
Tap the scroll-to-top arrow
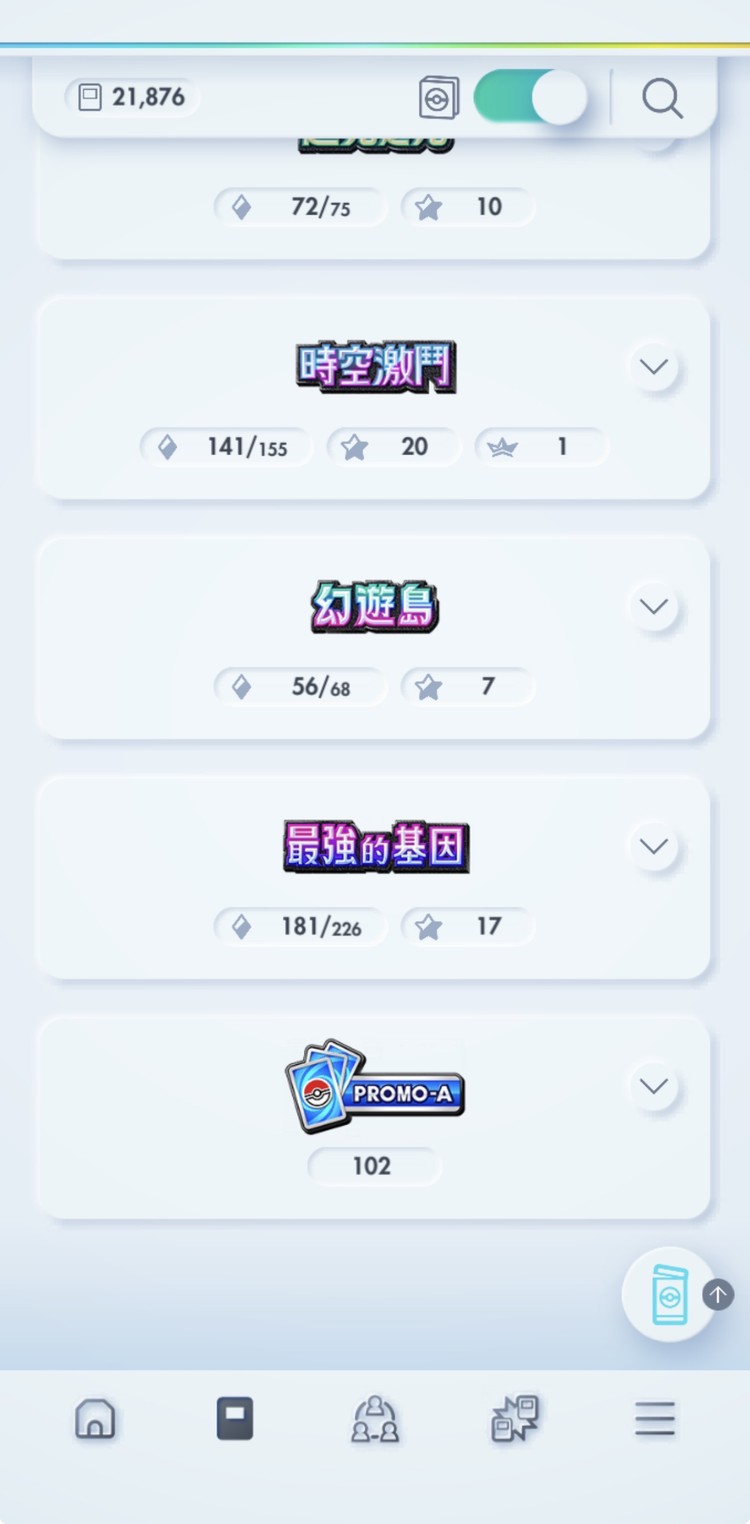click(x=717, y=1294)
